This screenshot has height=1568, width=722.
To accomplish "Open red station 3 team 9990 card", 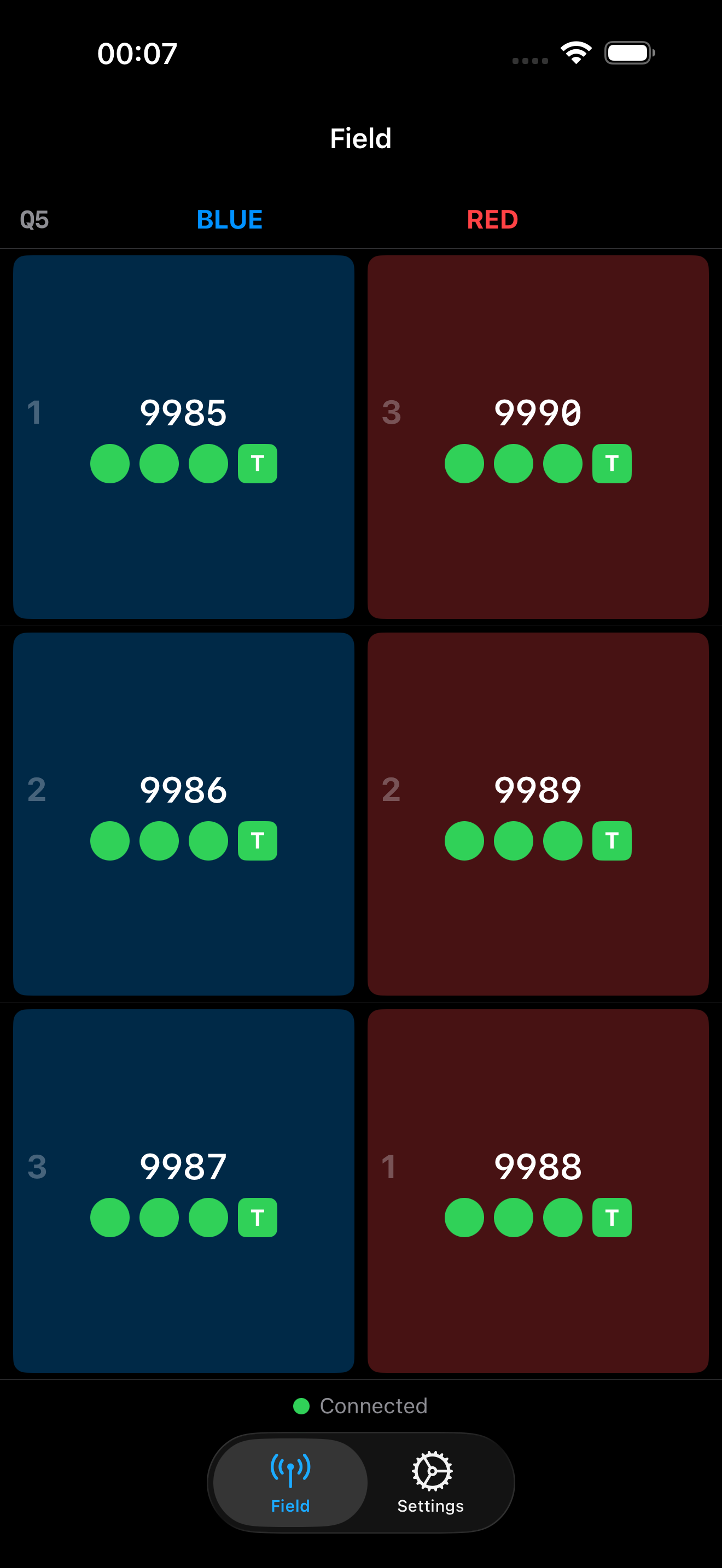I will pyautogui.click(x=538, y=436).
